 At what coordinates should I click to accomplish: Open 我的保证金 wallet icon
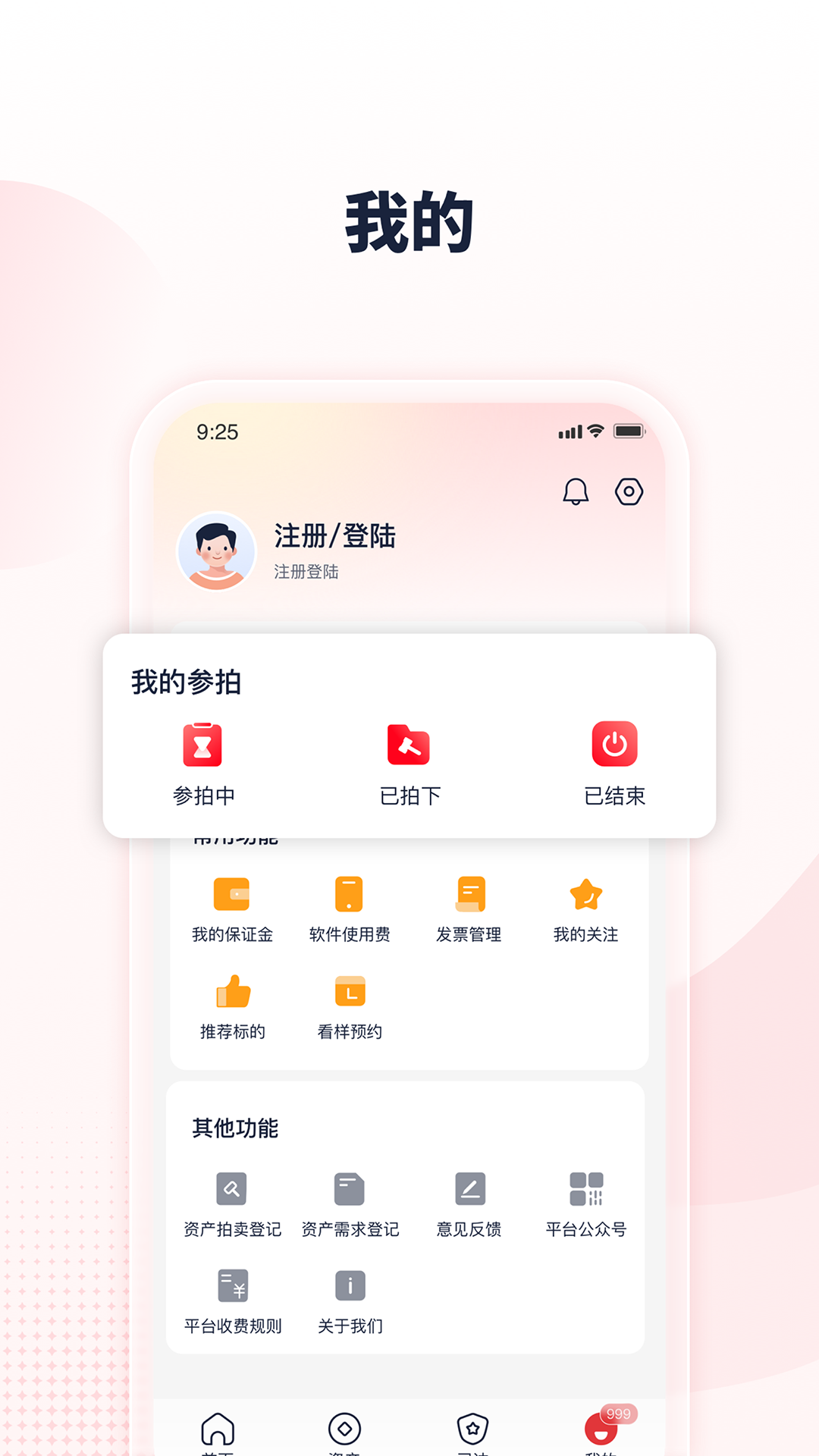(x=232, y=895)
